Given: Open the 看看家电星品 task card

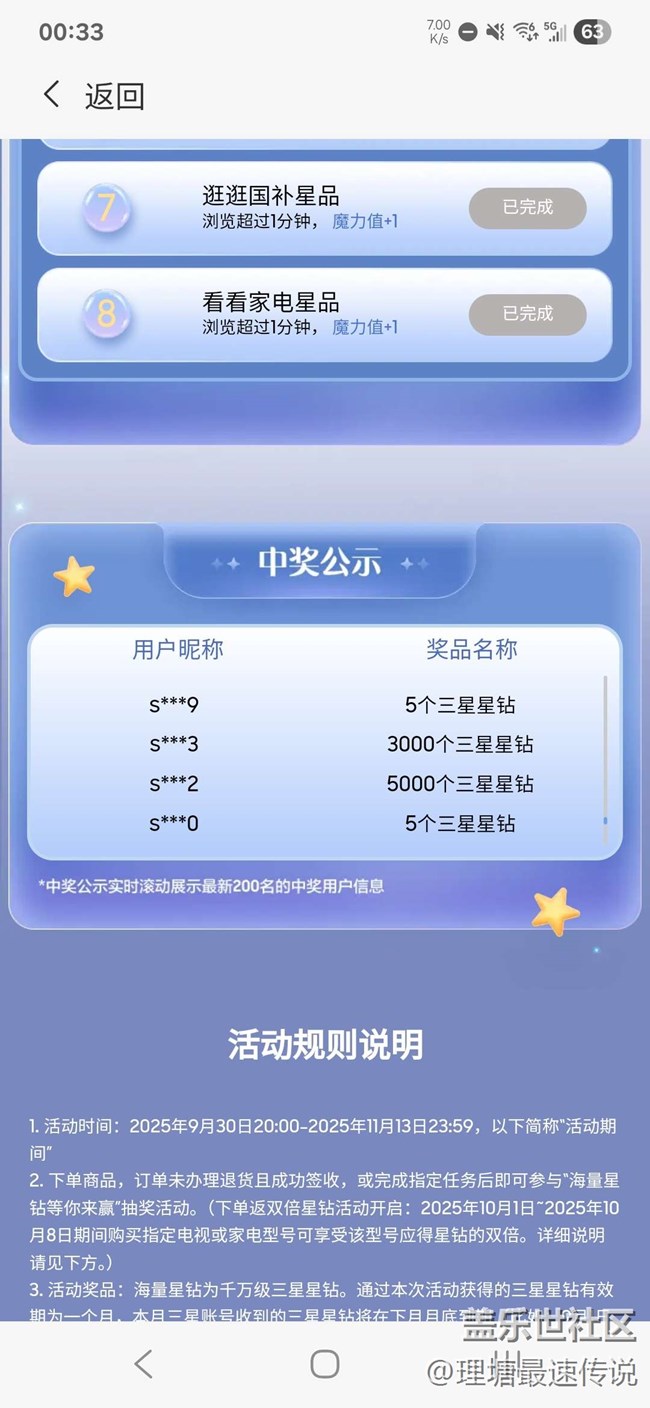Looking at the screenshot, I should 300,314.
